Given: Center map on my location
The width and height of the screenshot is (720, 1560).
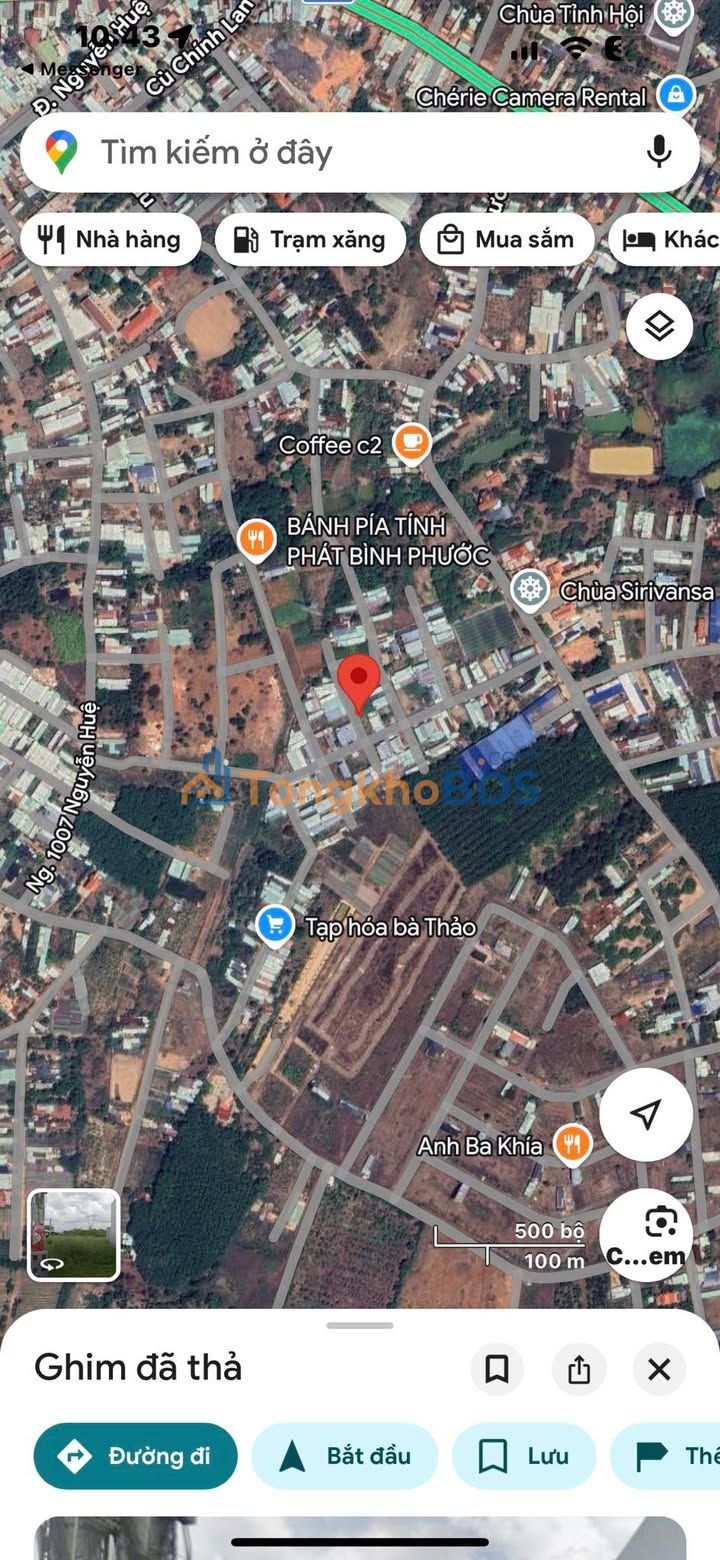Looking at the screenshot, I should [x=646, y=1114].
